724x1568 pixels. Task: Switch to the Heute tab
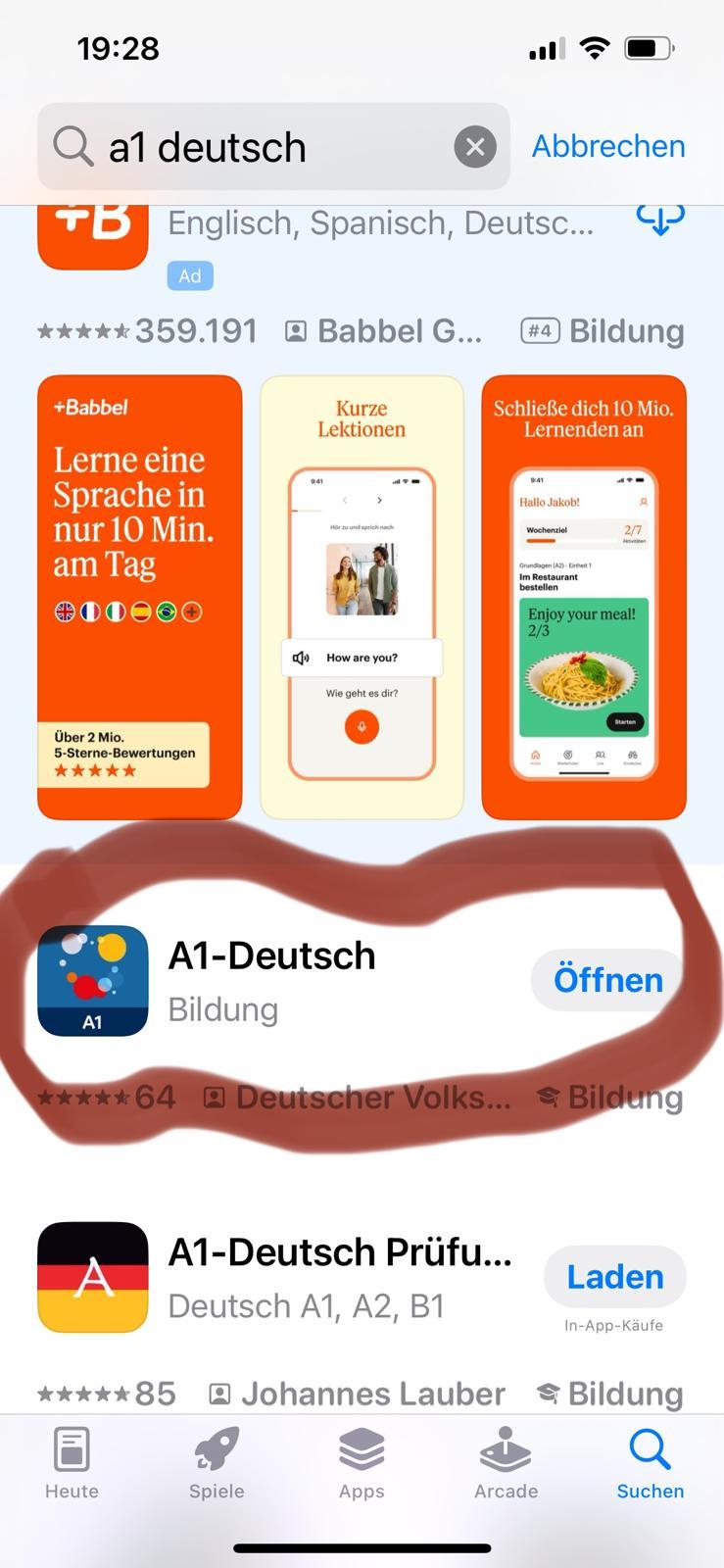tap(72, 1464)
